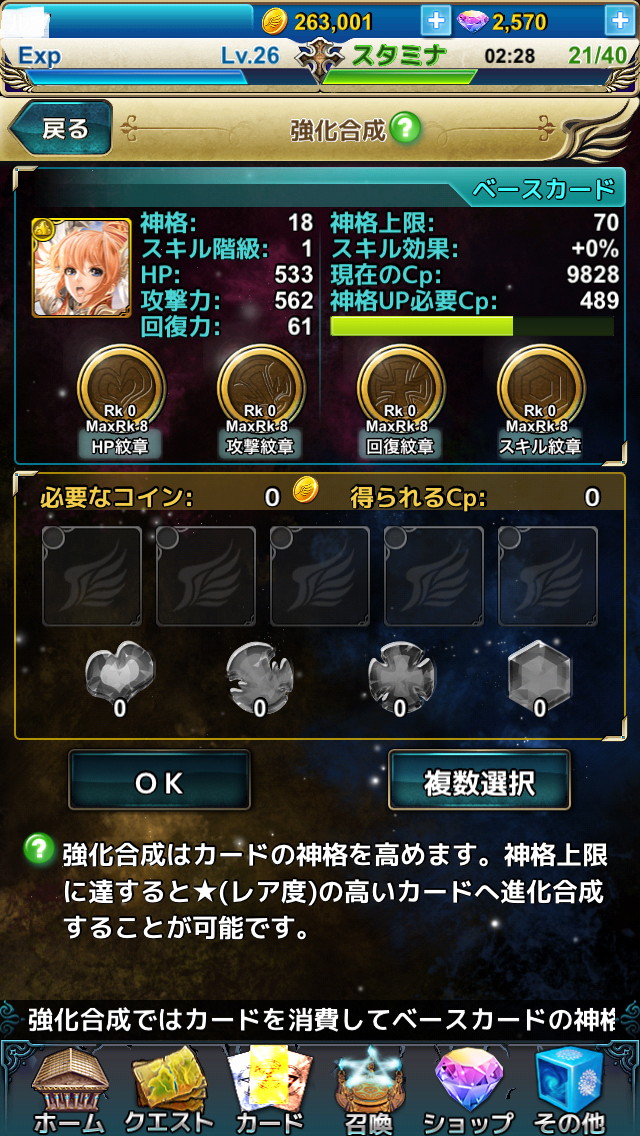Screen dimensions: 640x1136
Task: Select the base card portrait
Action: pos(82,268)
